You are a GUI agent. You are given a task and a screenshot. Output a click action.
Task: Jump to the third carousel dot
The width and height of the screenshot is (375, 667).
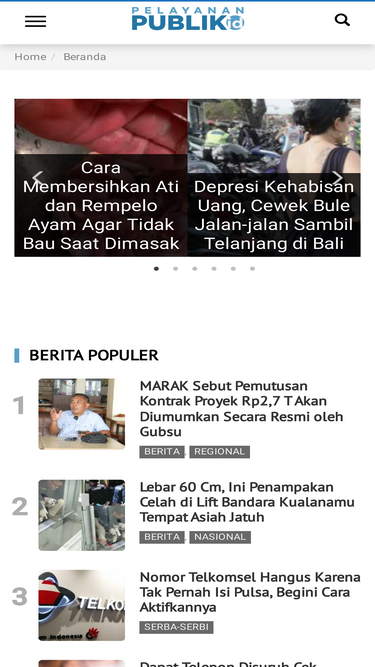[x=195, y=268]
